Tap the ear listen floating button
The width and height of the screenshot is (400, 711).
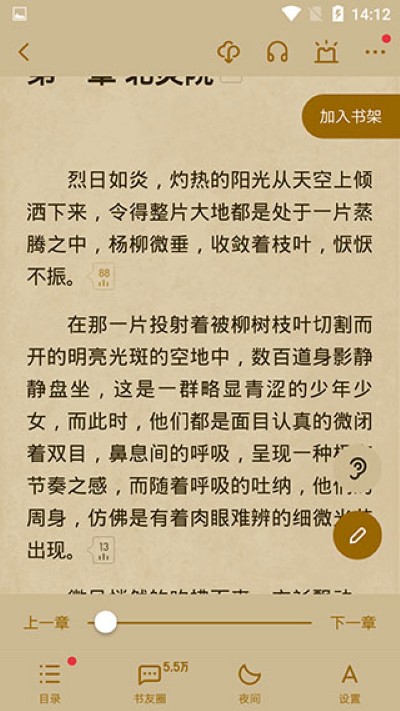coord(357,468)
